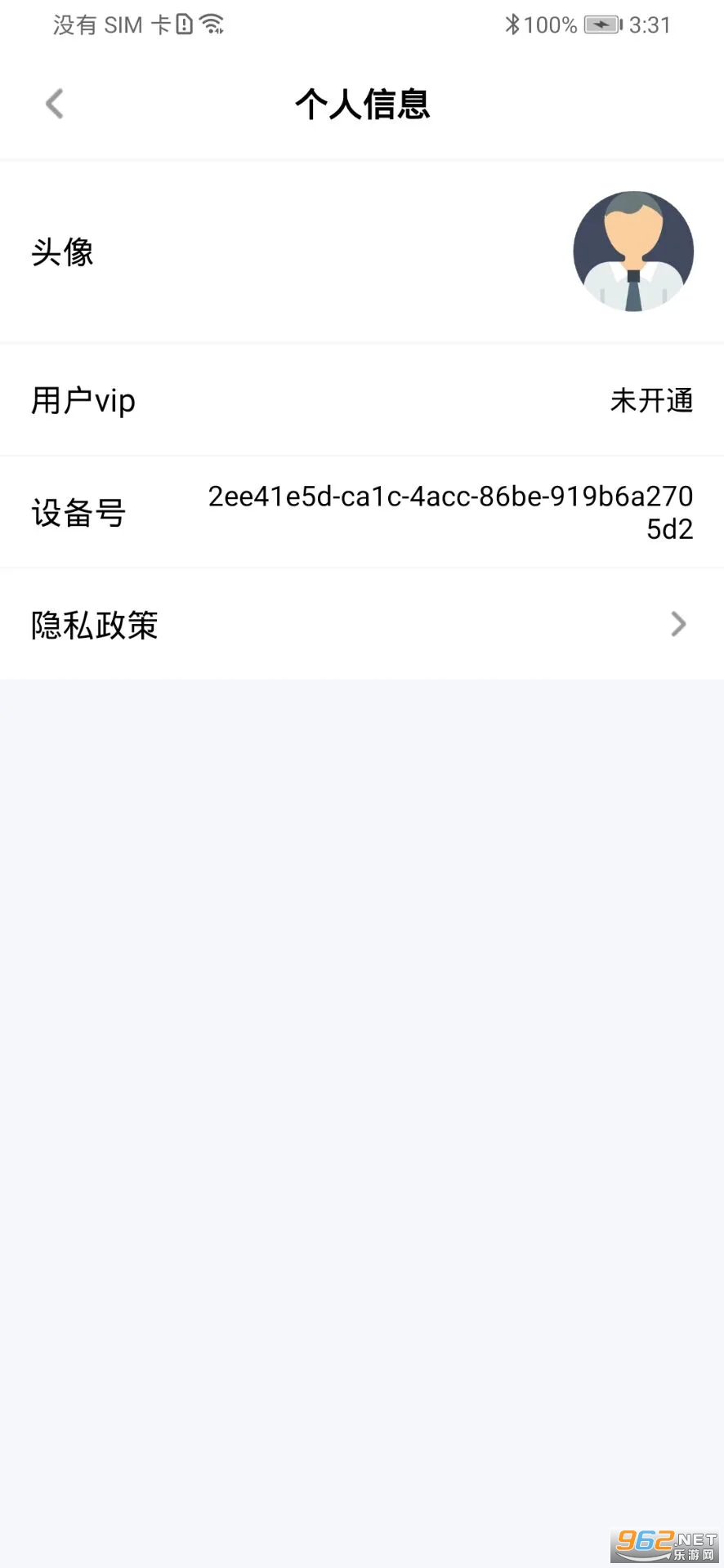
Task: Tap the battery indicator icon
Action: point(601,24)
